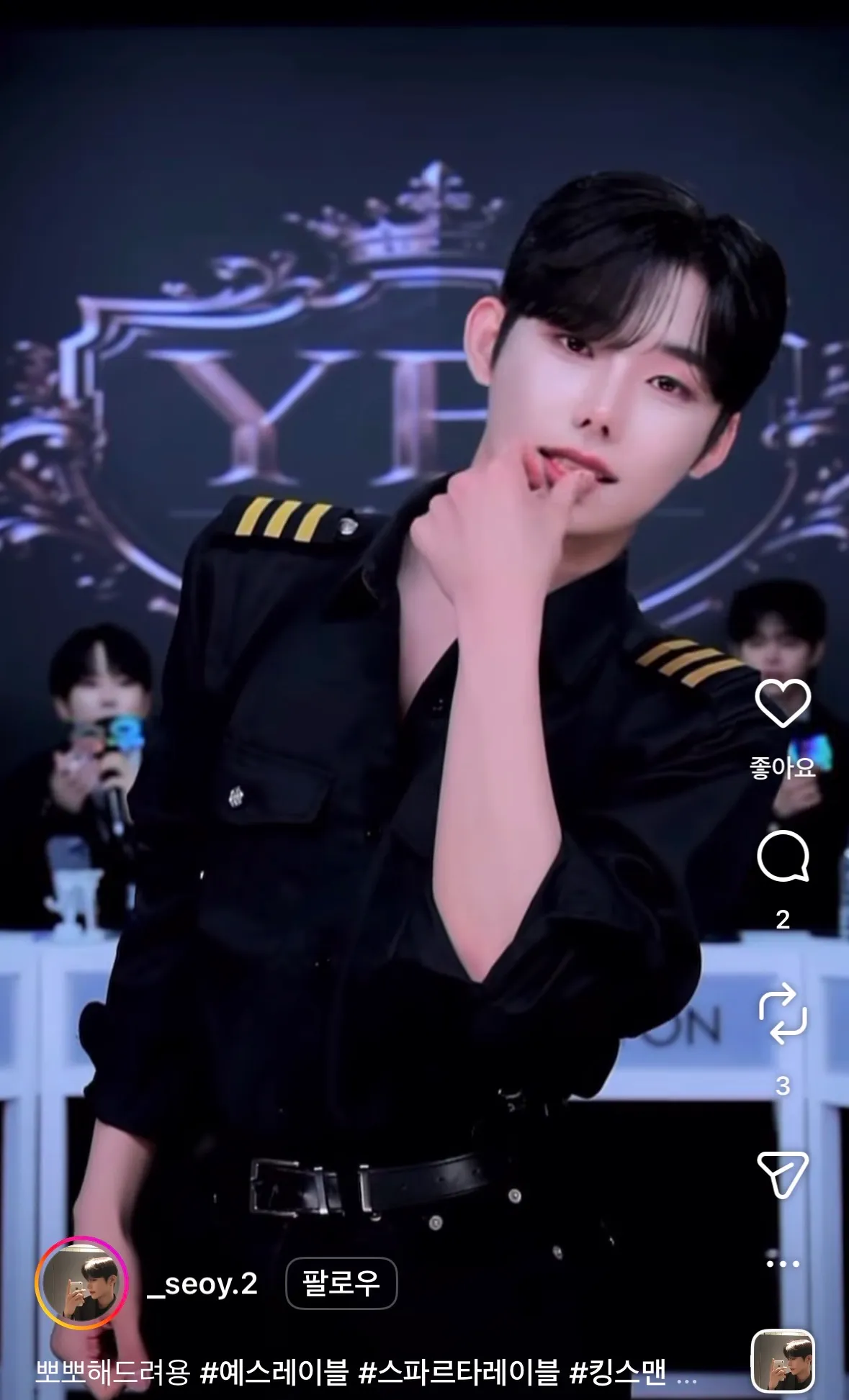Expand the caption with the ellipsis
This screenshot has width=849, height=1400.
pyautogui.click(x=686, y=1373)
